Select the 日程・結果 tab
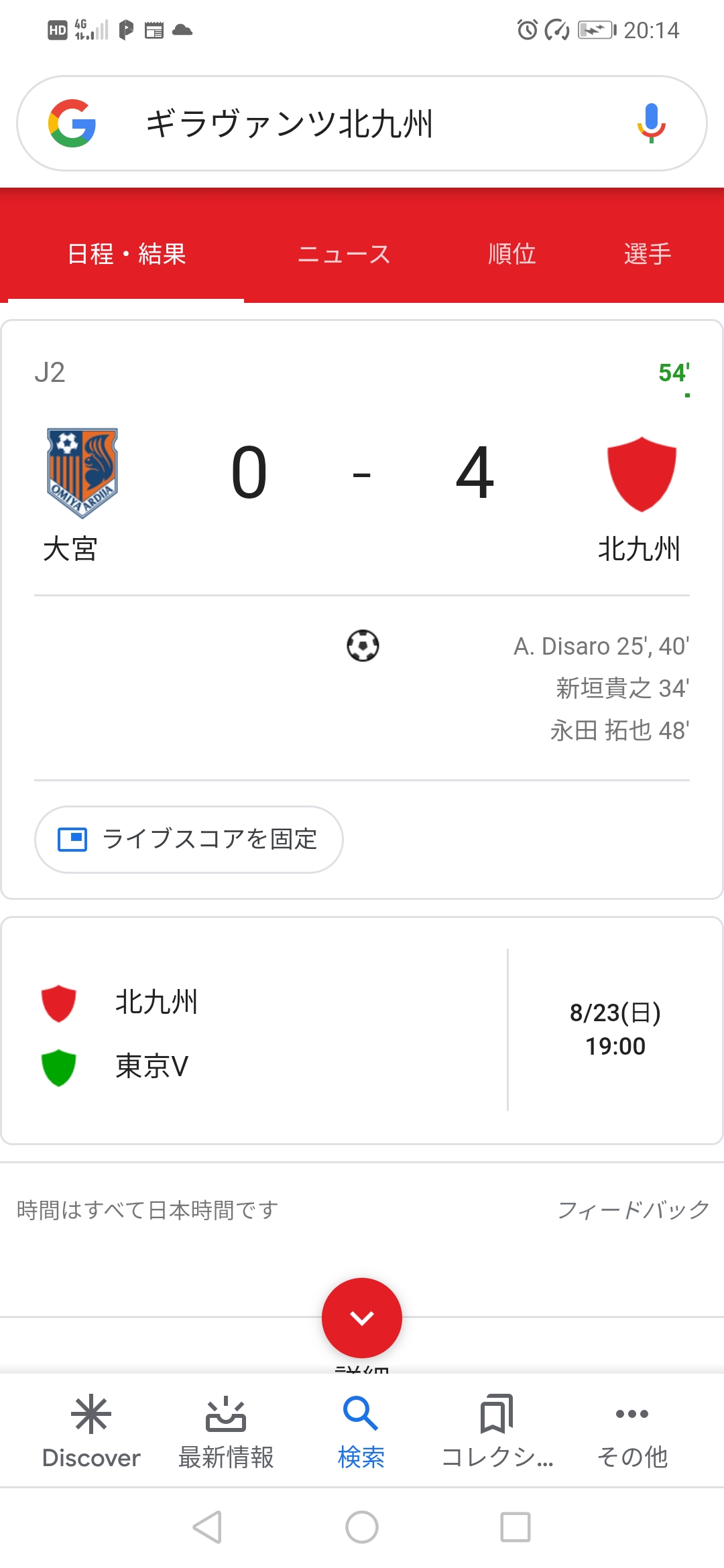724x1568 pixels. pos(127,254)
